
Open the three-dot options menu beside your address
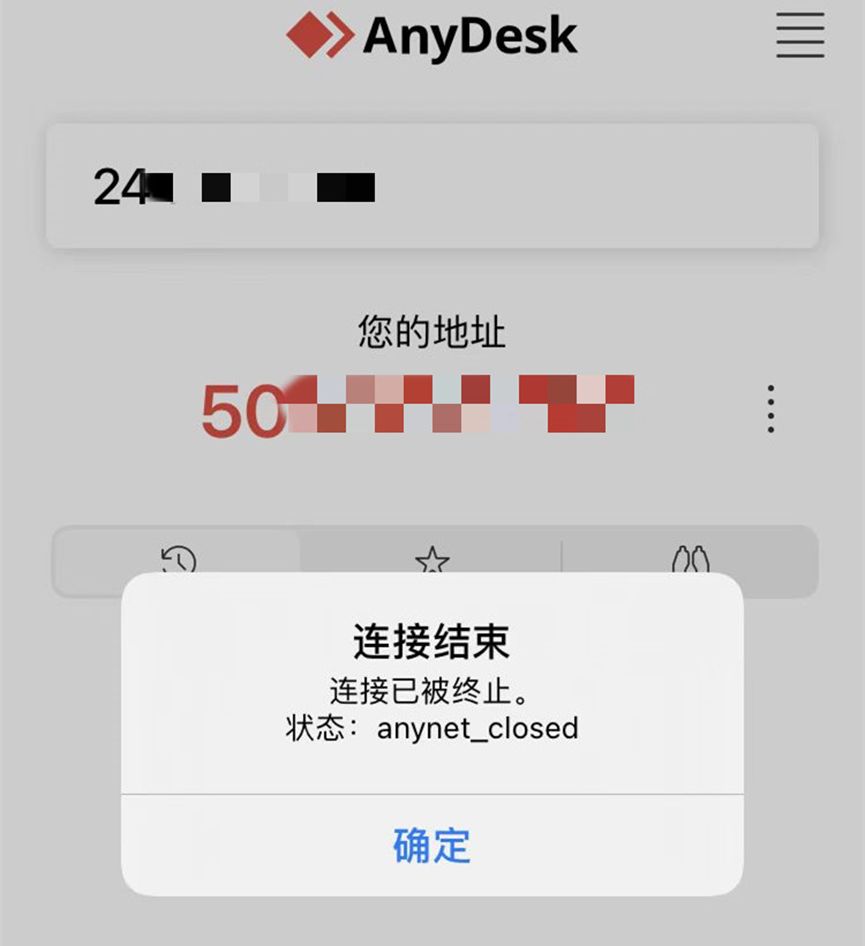click(770, 408)
